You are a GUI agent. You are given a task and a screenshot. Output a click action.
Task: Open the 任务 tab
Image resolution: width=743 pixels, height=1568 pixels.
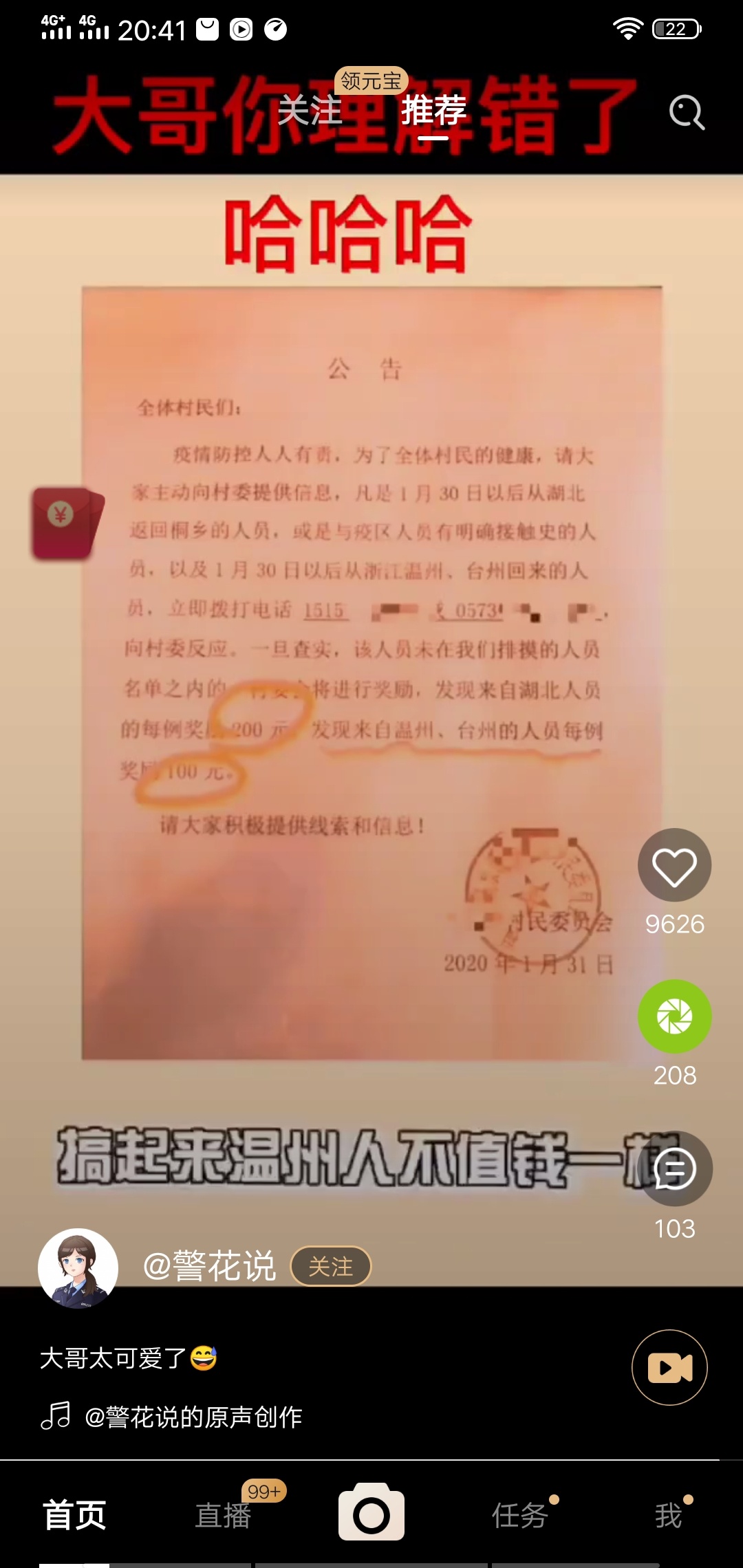pyautogui.click(x=520, y=1515)
